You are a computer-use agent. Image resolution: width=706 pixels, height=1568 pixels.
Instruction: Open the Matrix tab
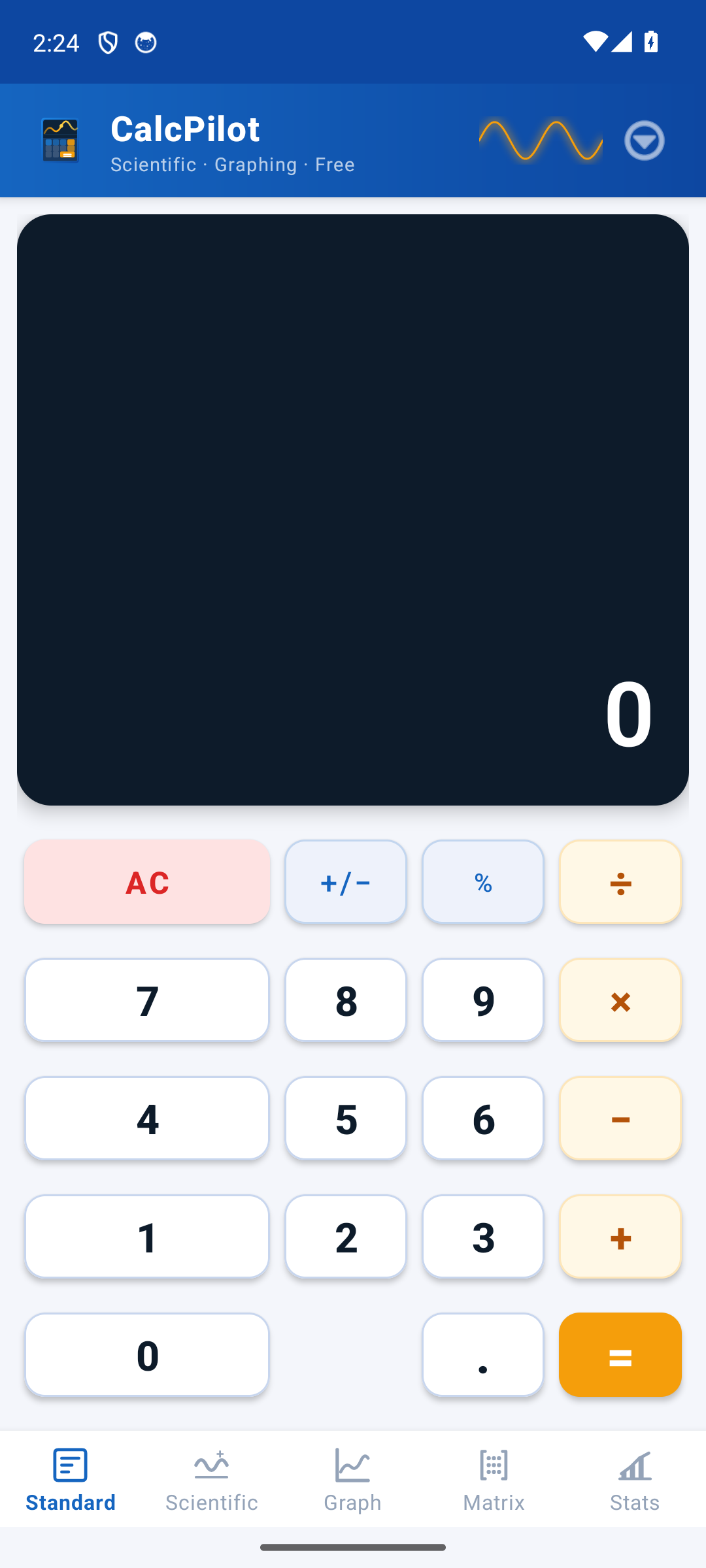pyautogui.click(x=494, y=1480)
